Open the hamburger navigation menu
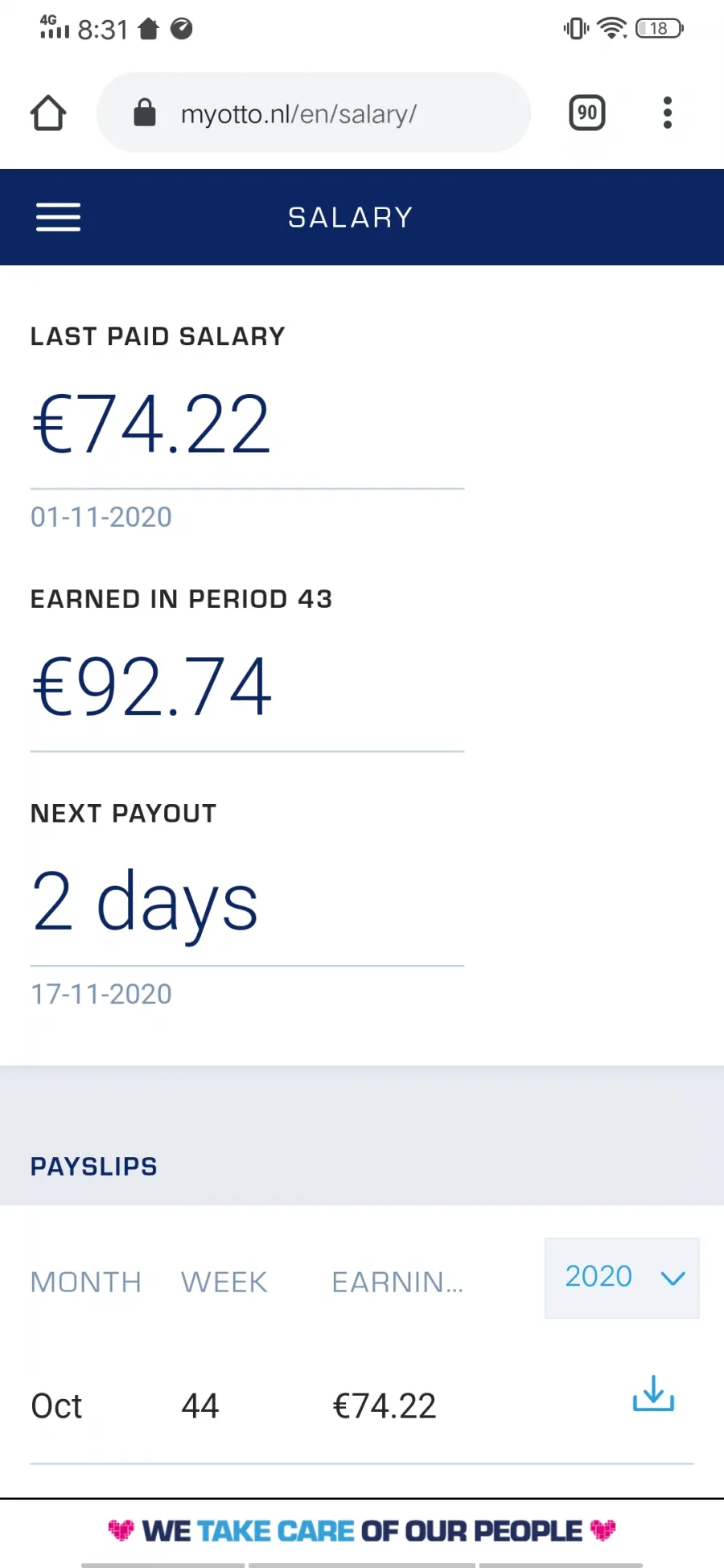The height and width of the screenshot is (1568, 724). [x=58, y=217]
